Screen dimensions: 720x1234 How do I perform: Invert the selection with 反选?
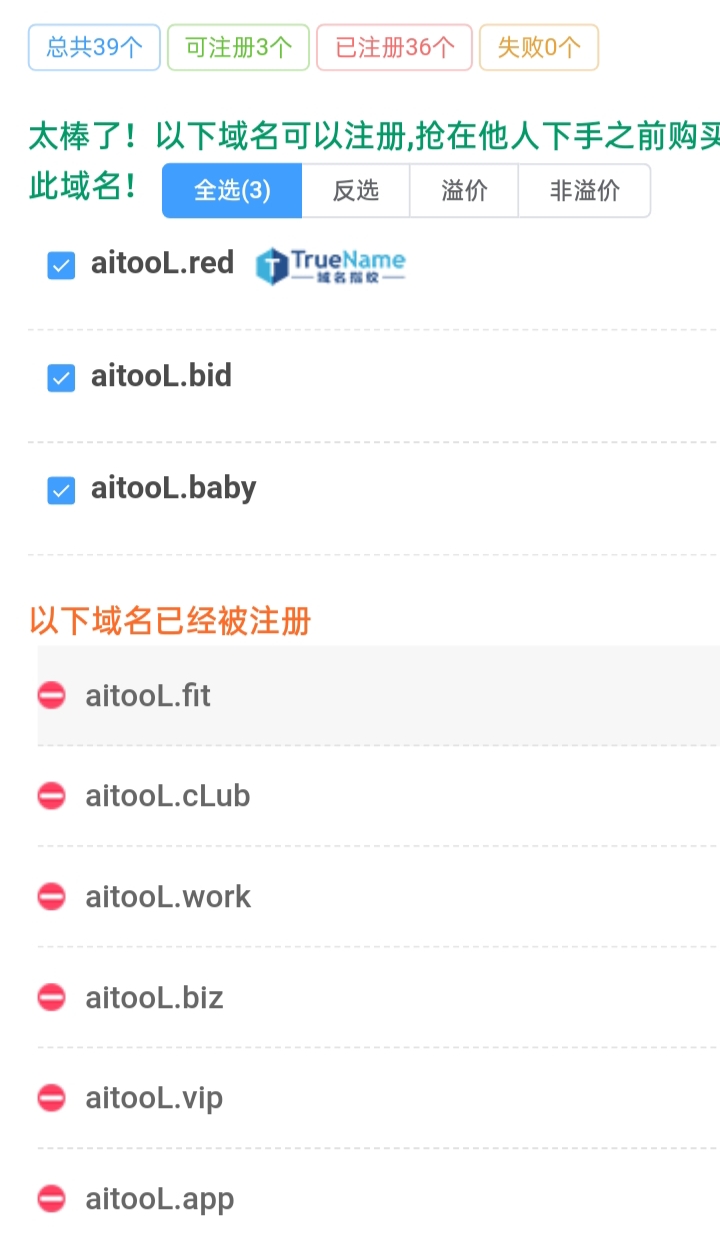click(356, 190)
